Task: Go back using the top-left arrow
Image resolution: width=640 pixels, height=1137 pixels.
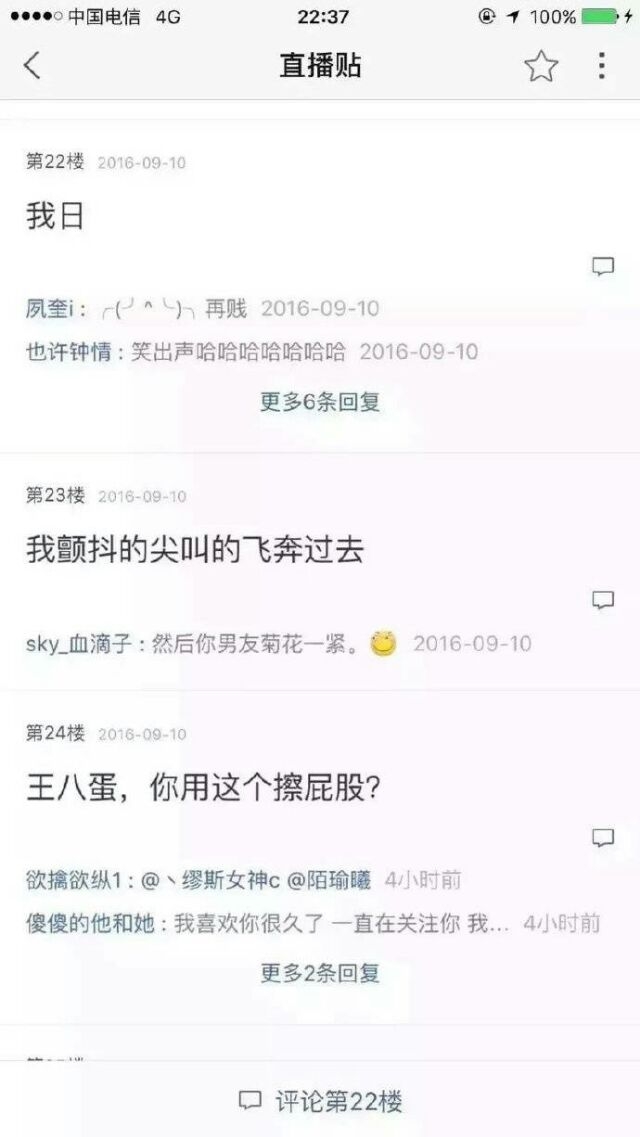Action: tap(32, 66)
